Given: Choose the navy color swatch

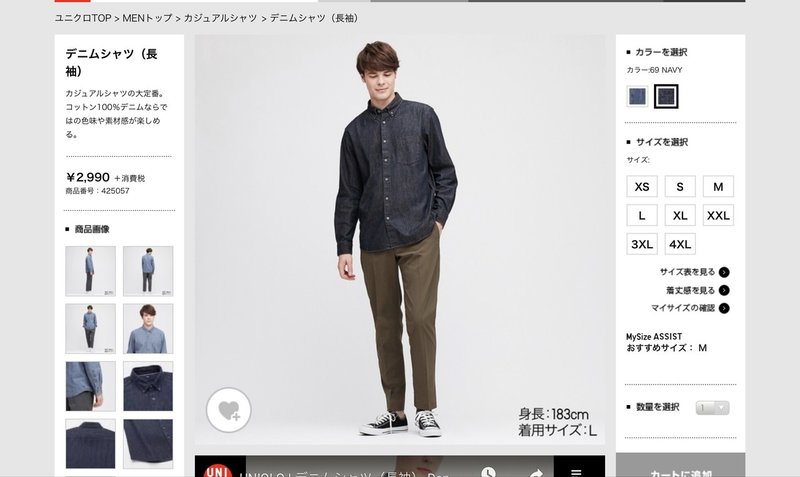Looking at the screenshot, I should click(666, 96).
